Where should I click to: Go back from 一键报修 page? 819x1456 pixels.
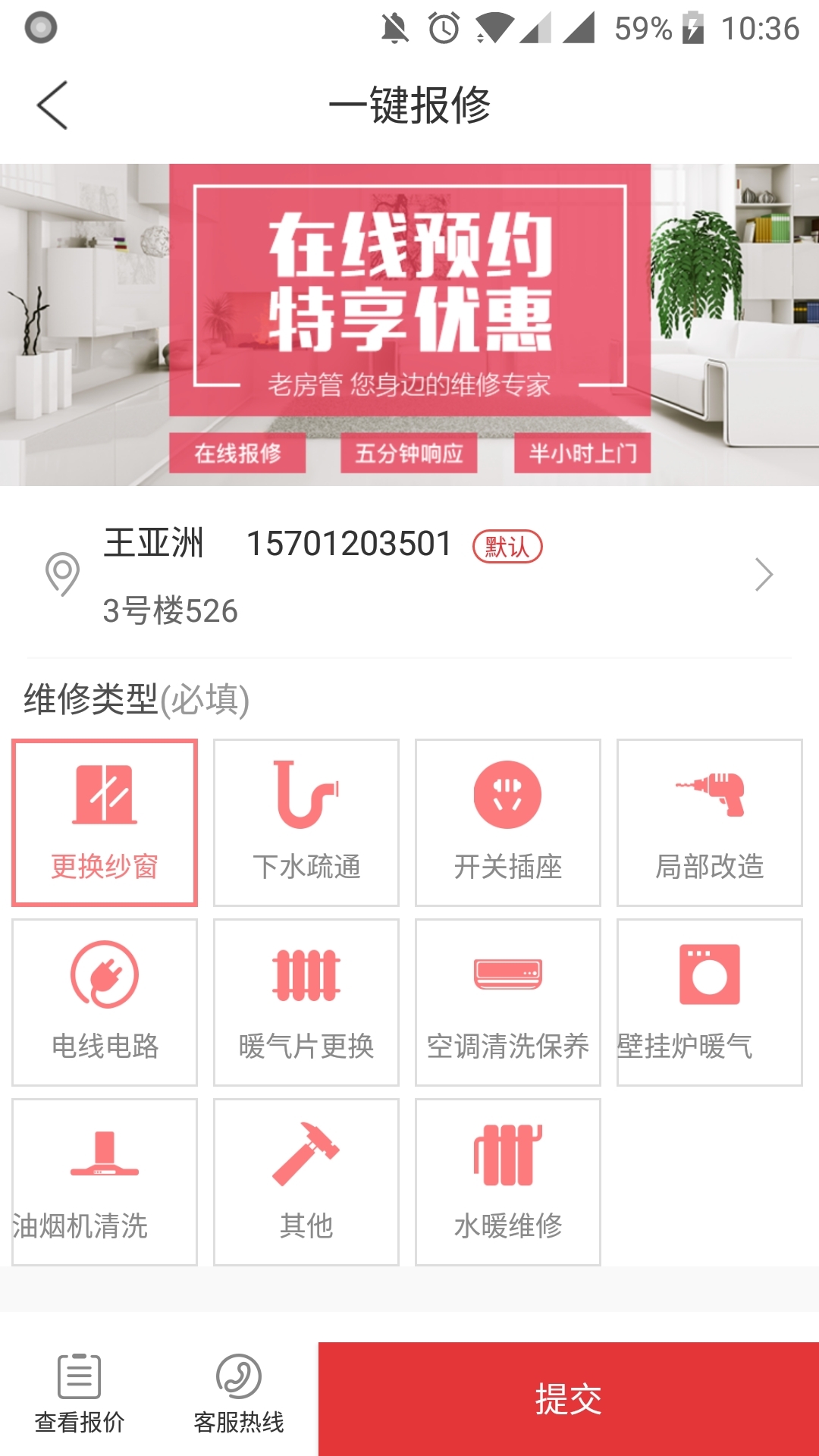52,105
